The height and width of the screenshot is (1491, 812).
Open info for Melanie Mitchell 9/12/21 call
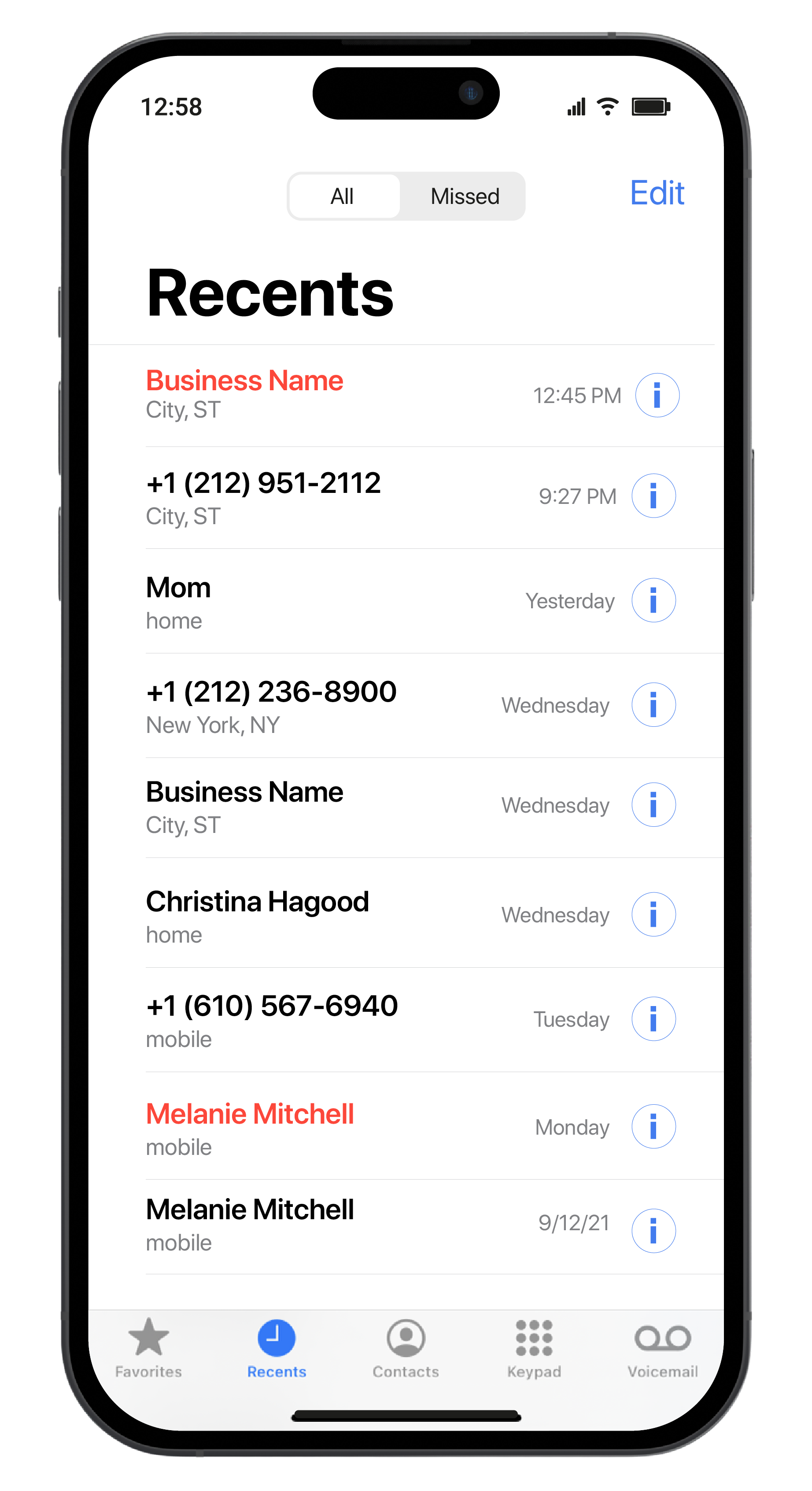click(653, 1231)
